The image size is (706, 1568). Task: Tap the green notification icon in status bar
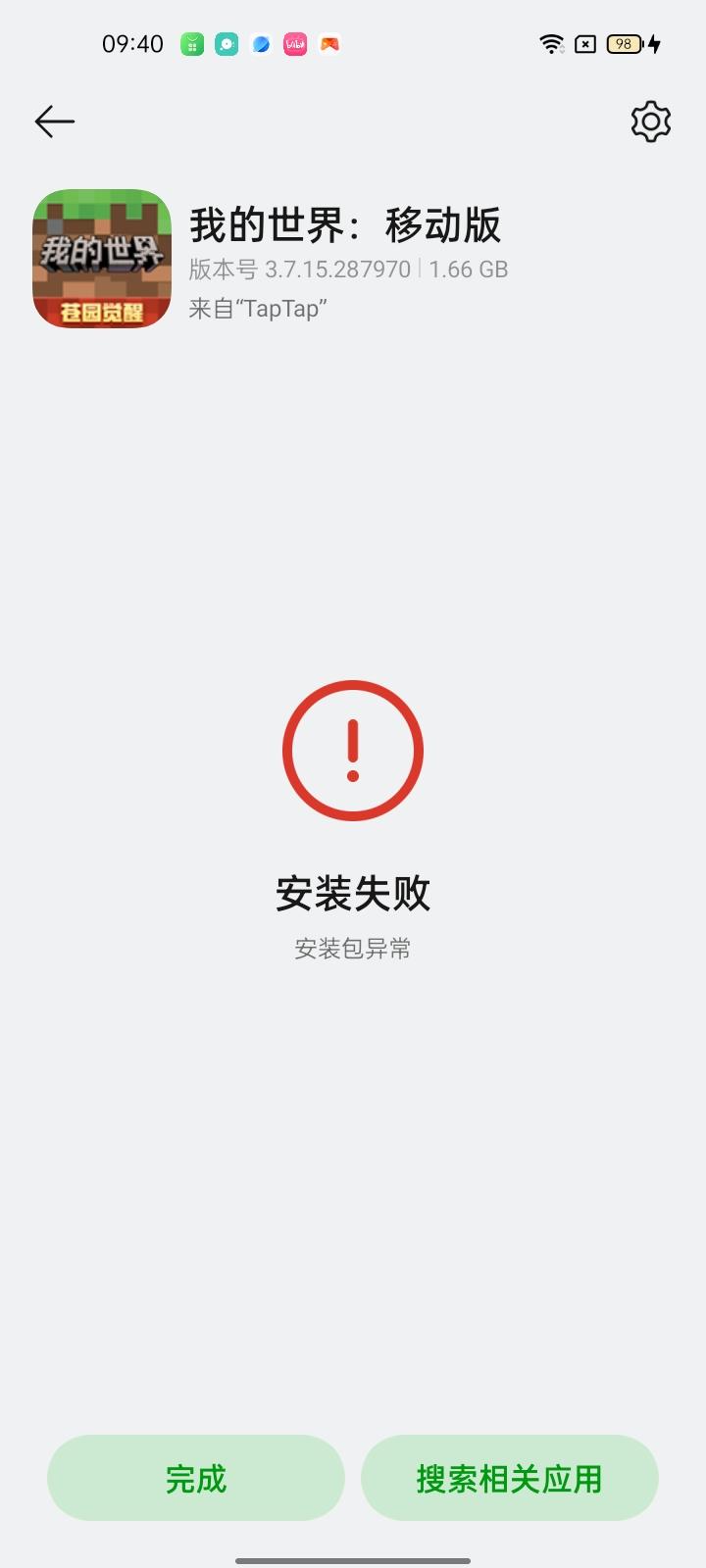192,44
